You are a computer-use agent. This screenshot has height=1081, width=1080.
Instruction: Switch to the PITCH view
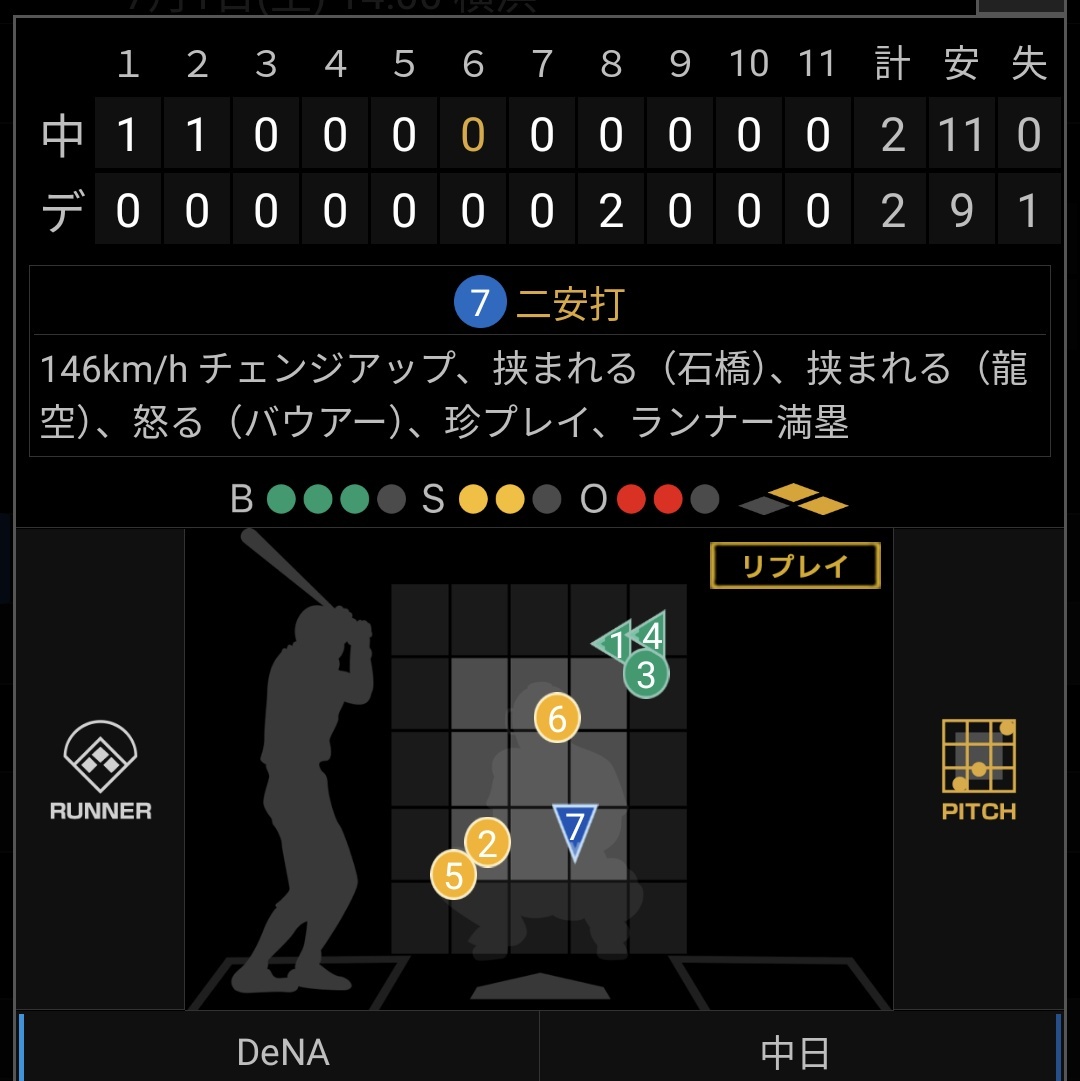click(978, 769)
